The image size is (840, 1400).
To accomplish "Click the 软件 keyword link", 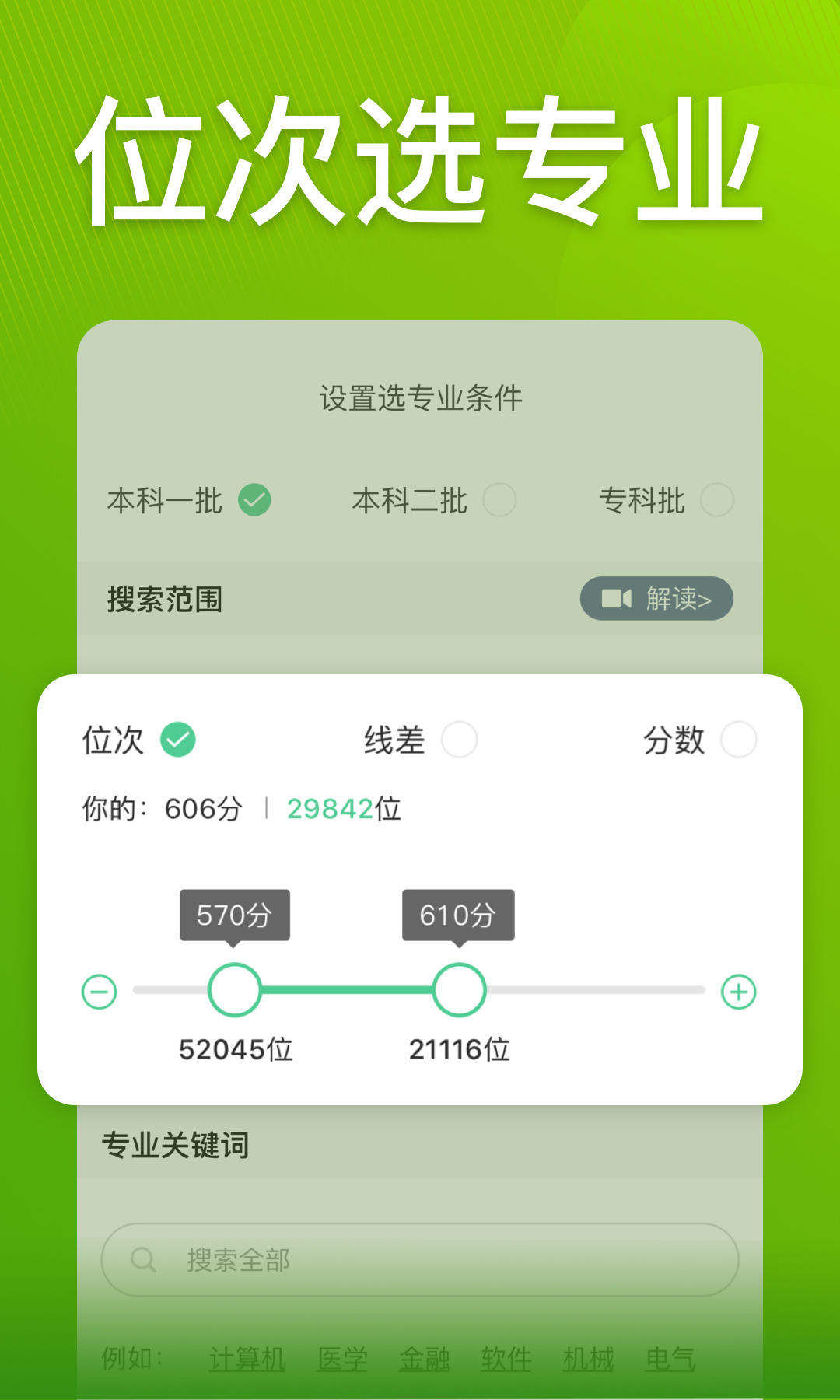I will pos(506,1357).
